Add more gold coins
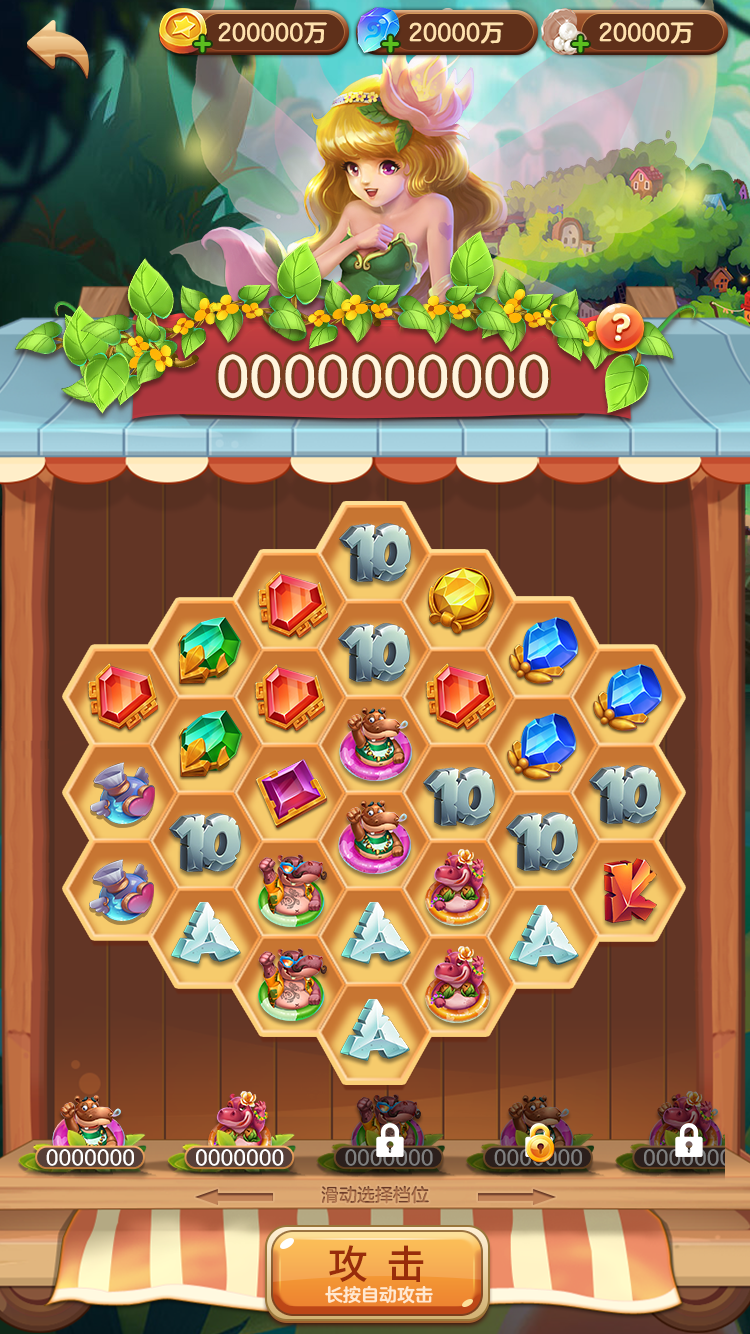Screen dimensions: 750x1334 pyautogui.click(x=201, y=43)
